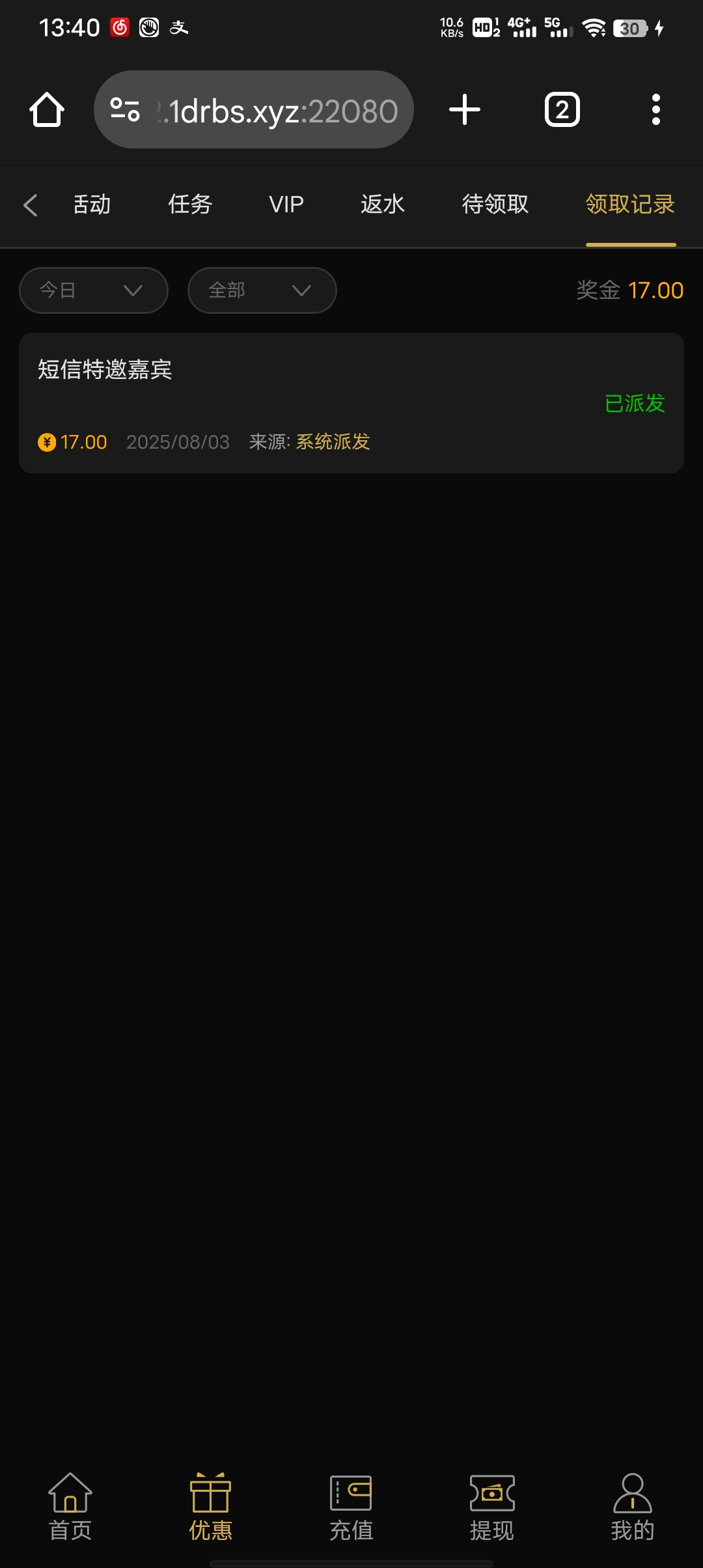
Task: Open a new browser tab
Action: click(x=465, y=109)
